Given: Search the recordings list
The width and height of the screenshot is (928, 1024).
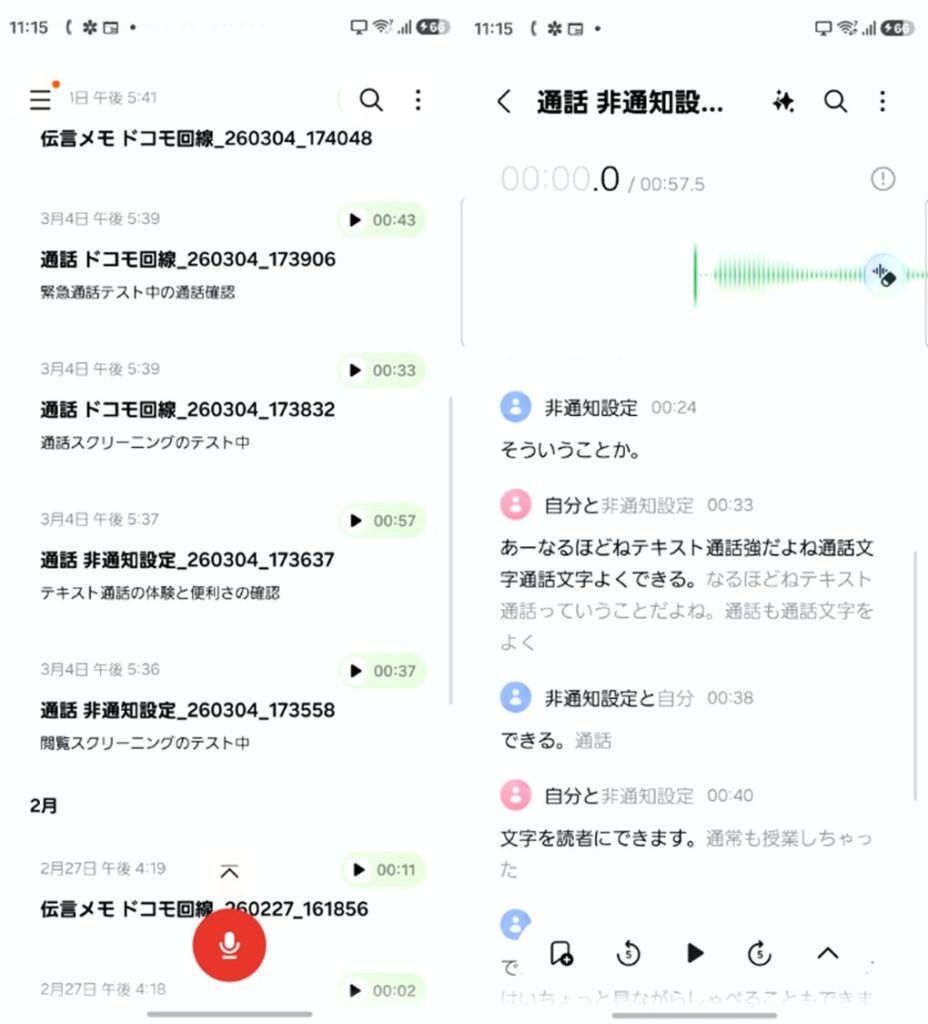Looking at the screenshot, I should tap(371, 99).
